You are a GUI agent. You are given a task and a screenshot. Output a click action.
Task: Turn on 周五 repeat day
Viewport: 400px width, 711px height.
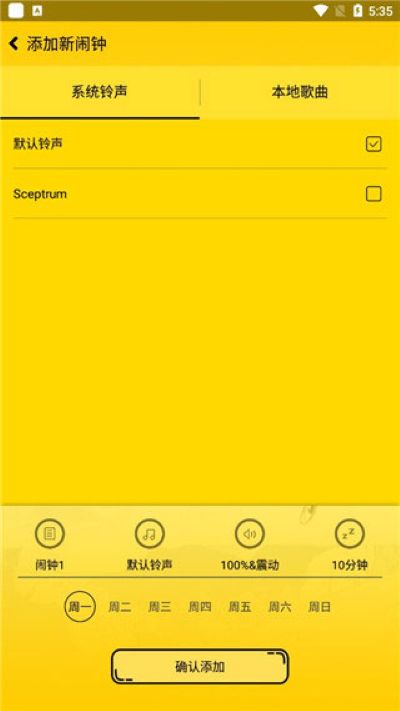click(x=239, y=607)
